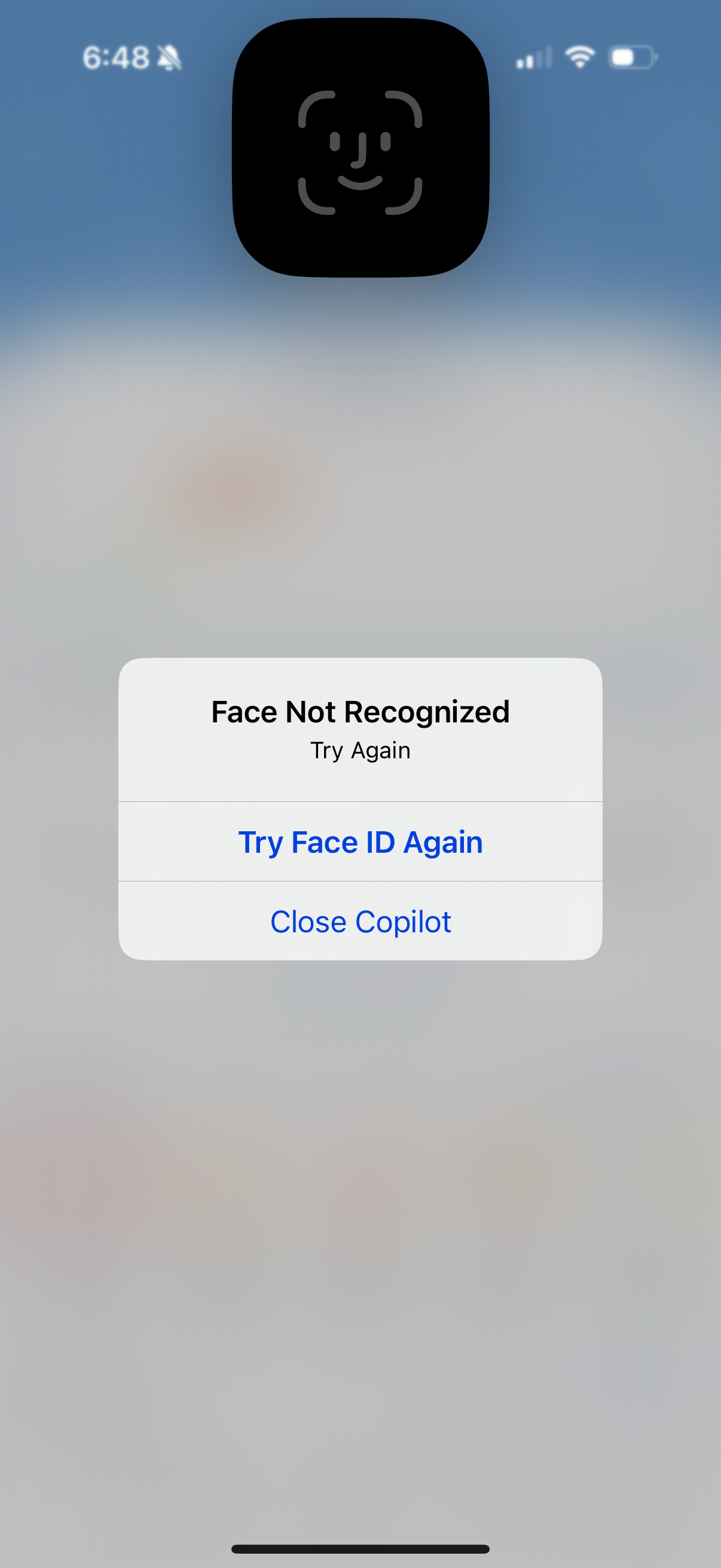
Task: Tap the muted notifications bell icon
Action: click(171, 57)
